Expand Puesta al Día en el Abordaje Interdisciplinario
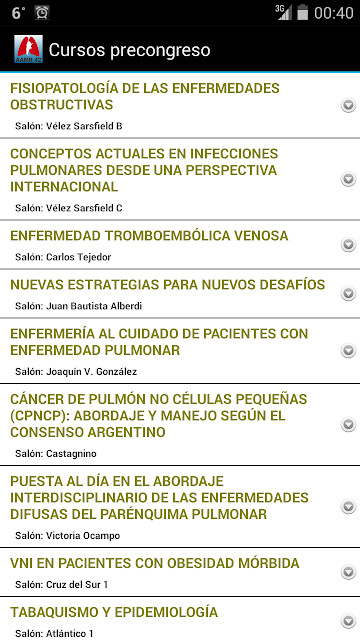The width and height of the screenshot is (360, 640). pos(348,507)
